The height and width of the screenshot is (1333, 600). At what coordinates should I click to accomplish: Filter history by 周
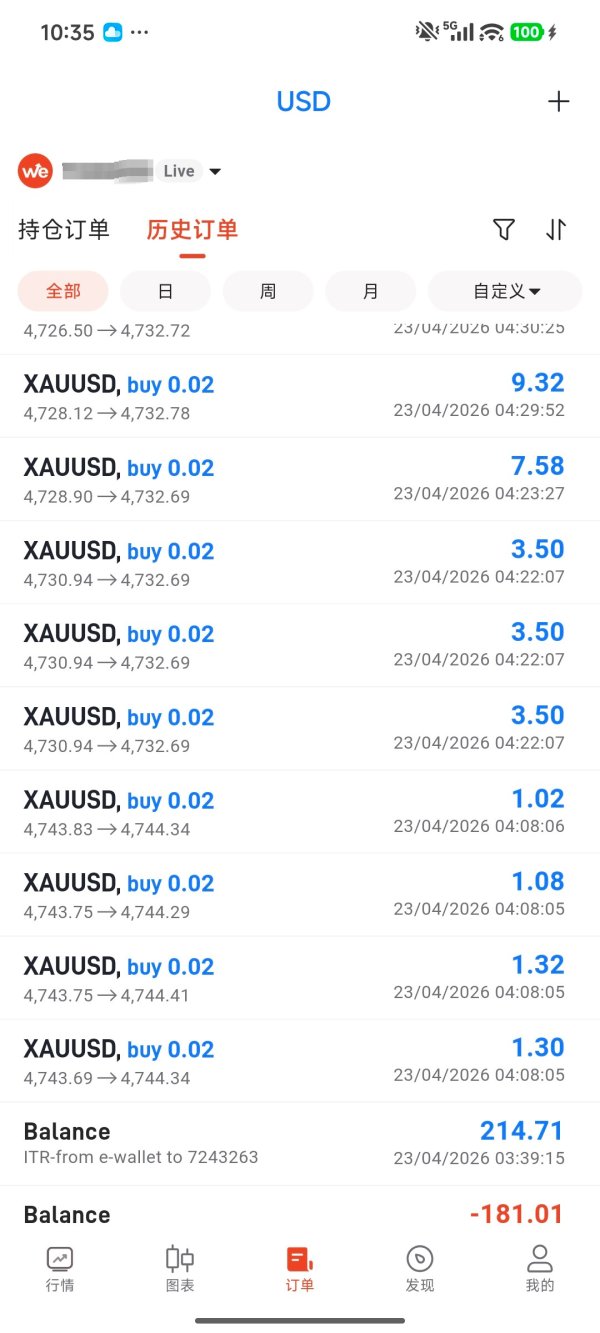click(x=268, y=291)
